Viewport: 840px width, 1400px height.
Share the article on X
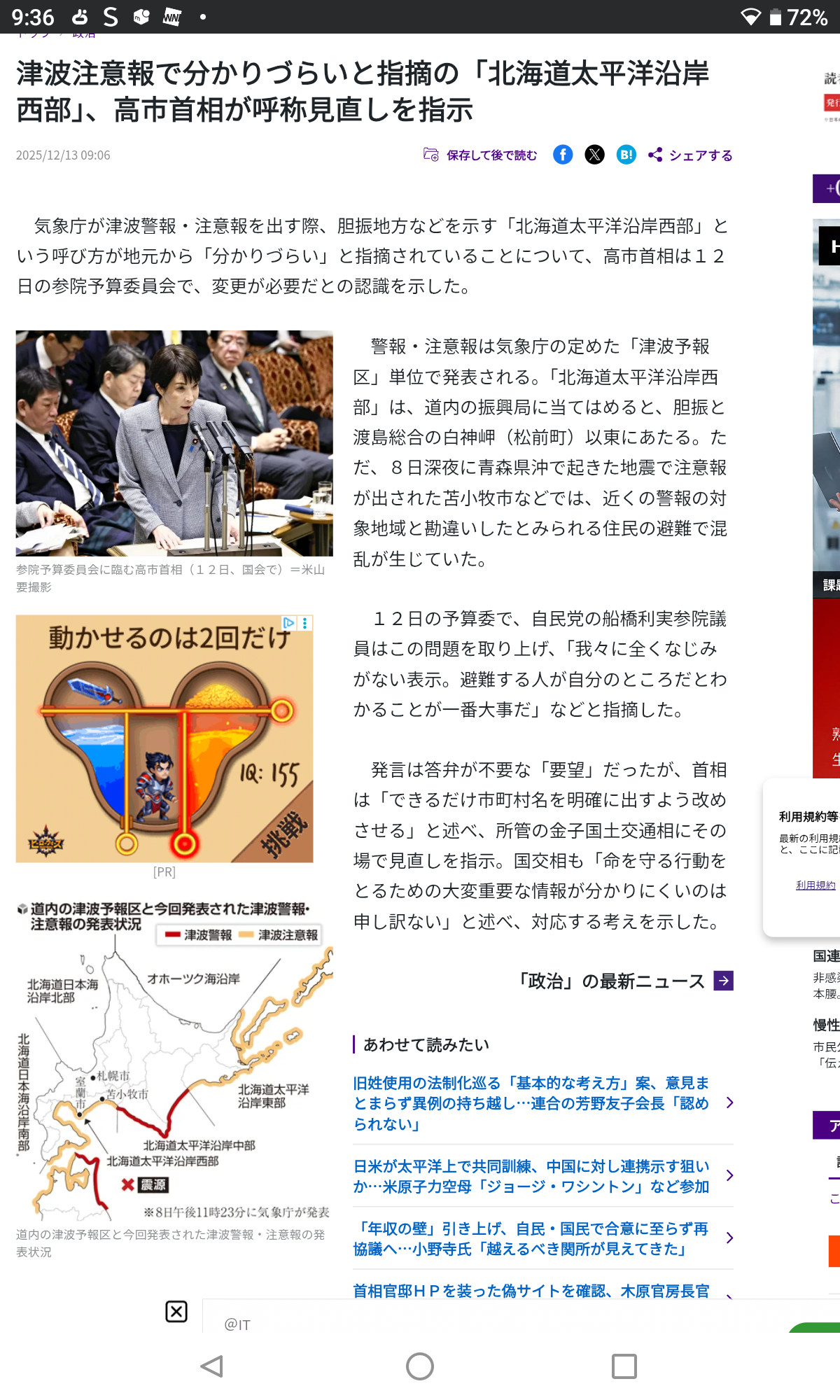pyautogui.click(x=594, y=155)
